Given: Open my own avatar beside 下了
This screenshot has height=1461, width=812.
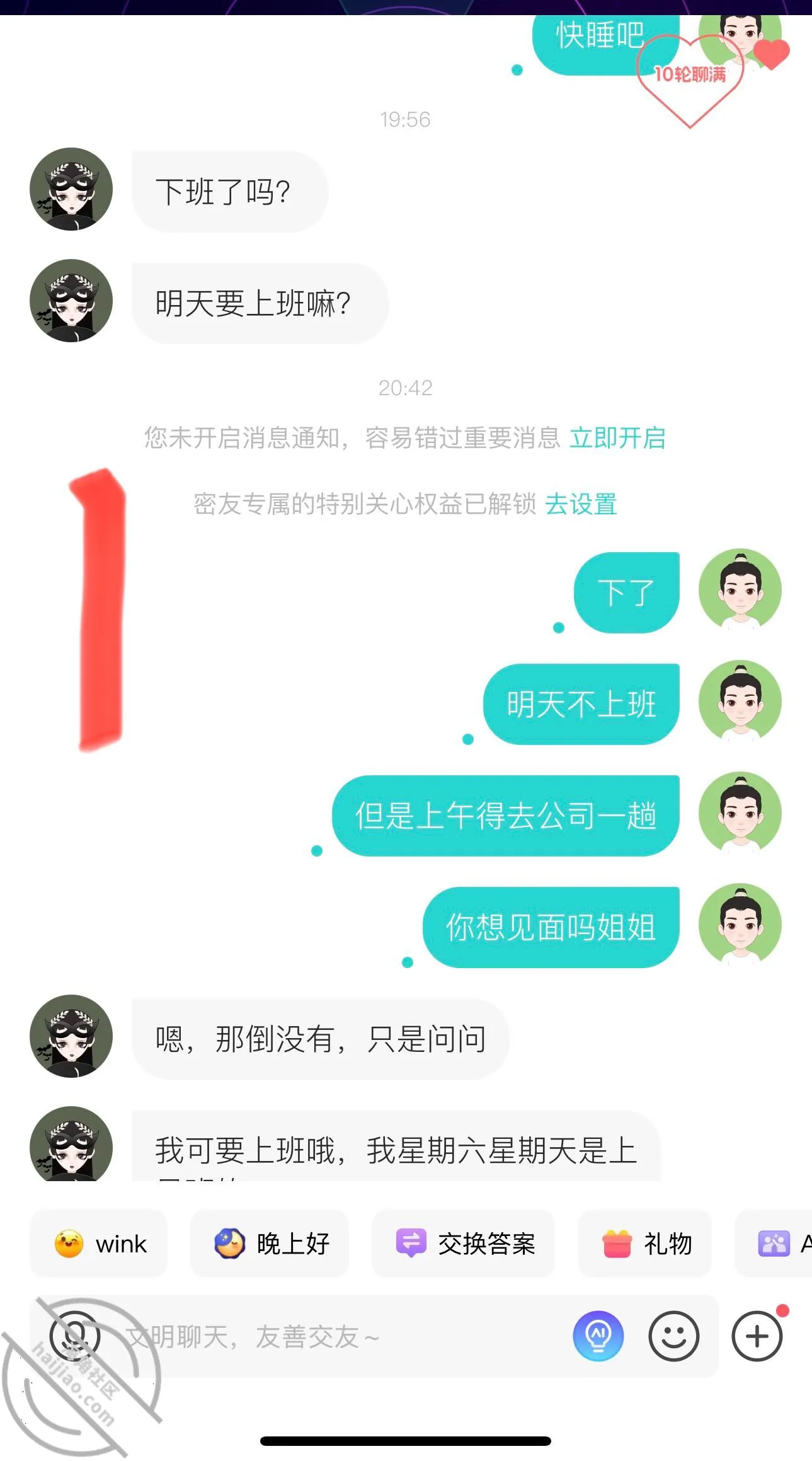Looking at the screenshot, I should click(x=740, y=590).
